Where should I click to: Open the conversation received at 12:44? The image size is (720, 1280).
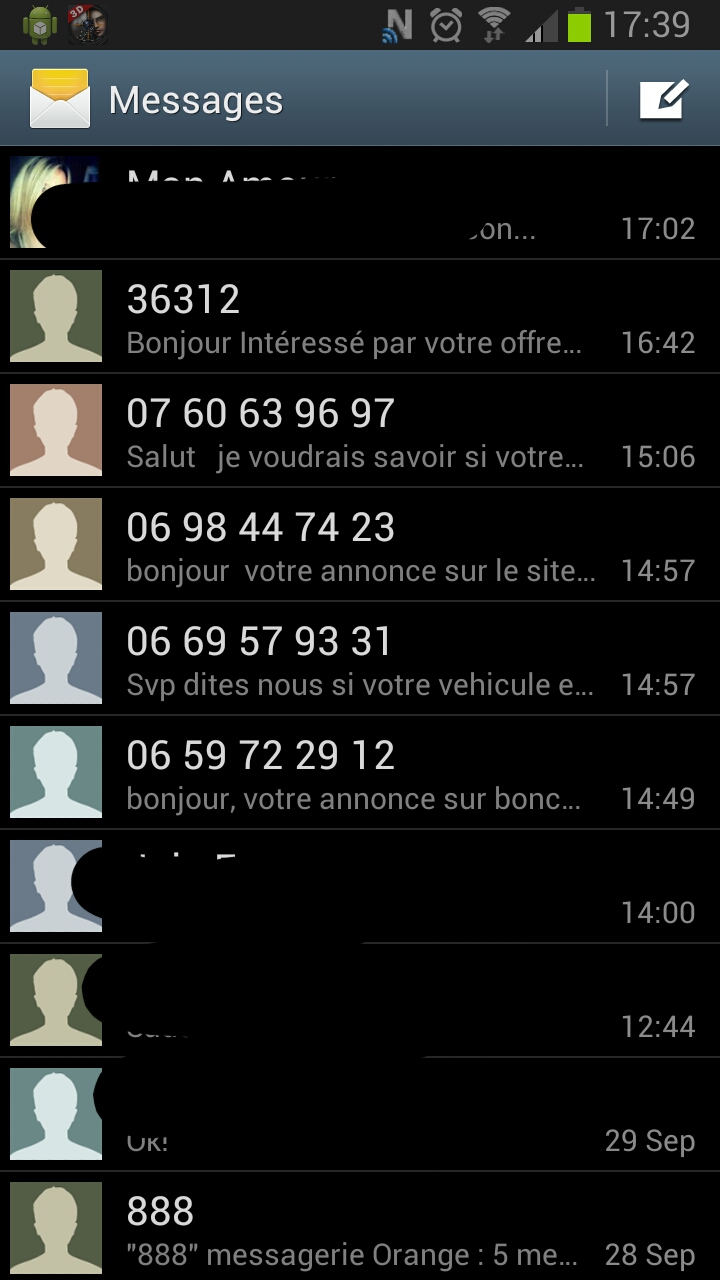click(x=360, y=1001)
